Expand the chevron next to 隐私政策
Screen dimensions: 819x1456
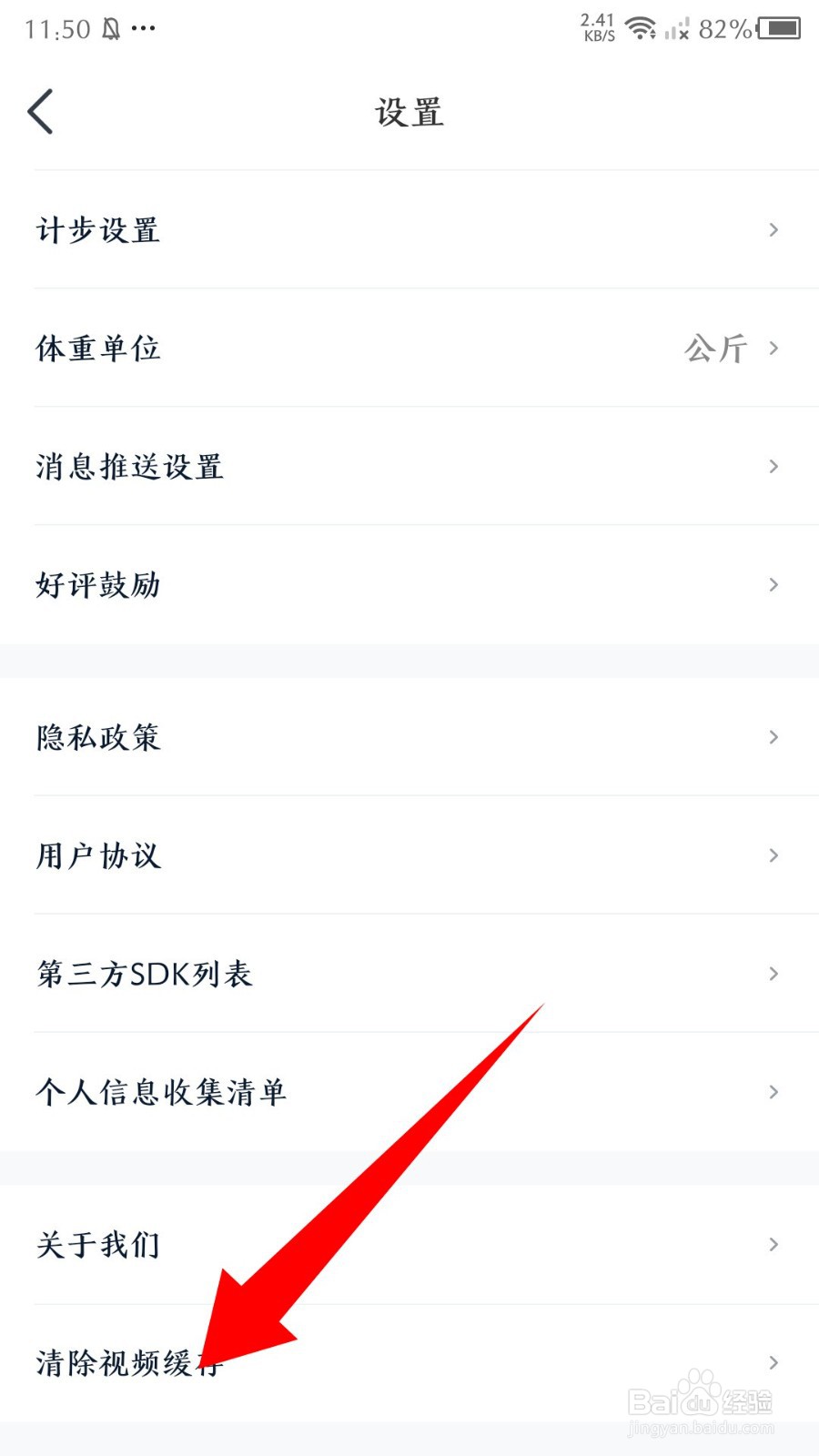pos(773,739)
